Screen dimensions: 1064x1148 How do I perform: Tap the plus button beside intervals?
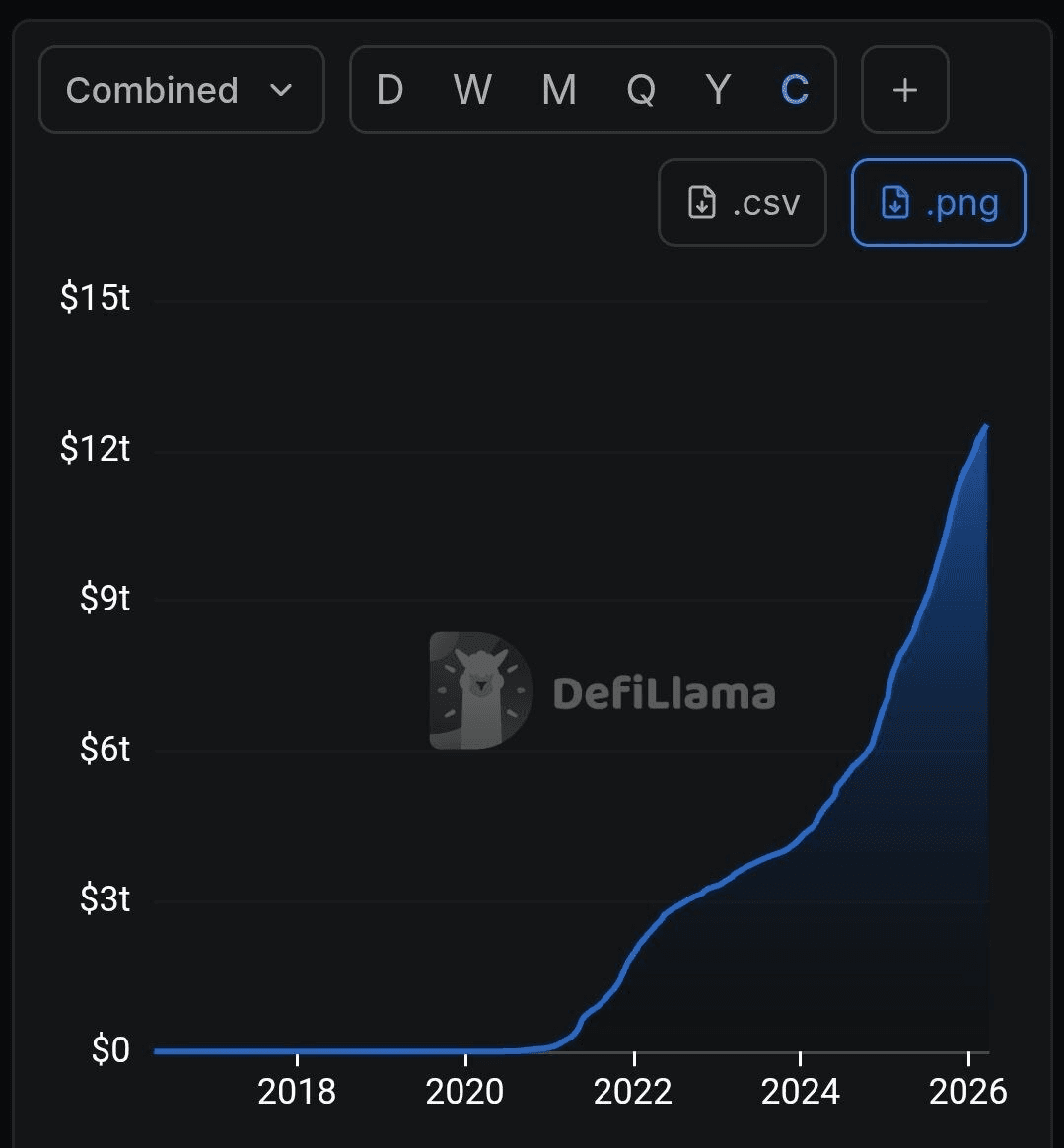(904, 90)
